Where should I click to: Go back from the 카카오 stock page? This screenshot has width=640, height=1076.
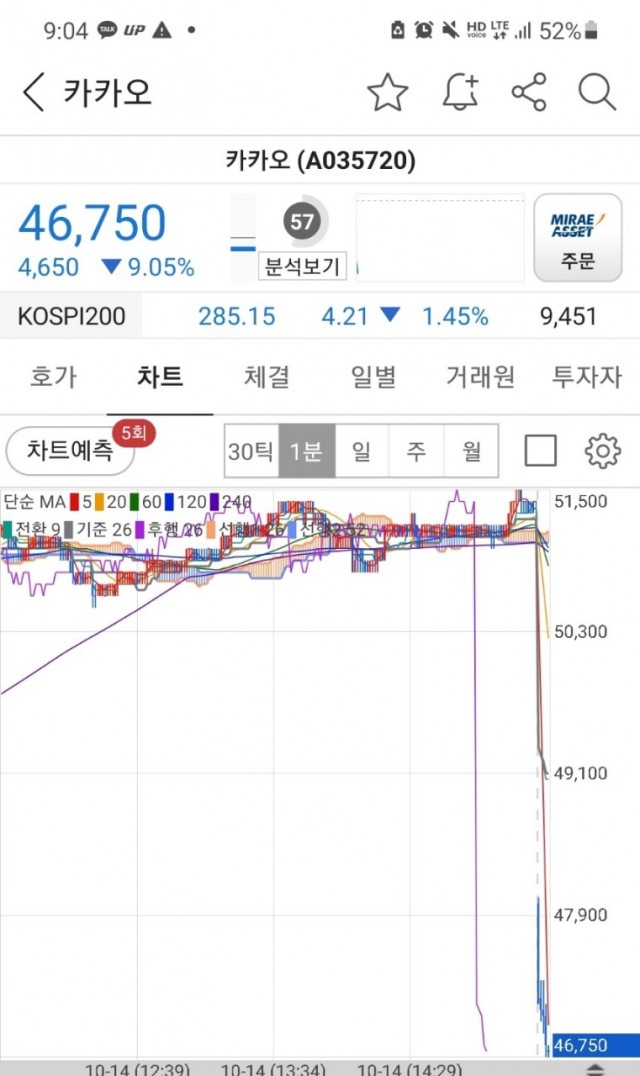tap(34, 92)
